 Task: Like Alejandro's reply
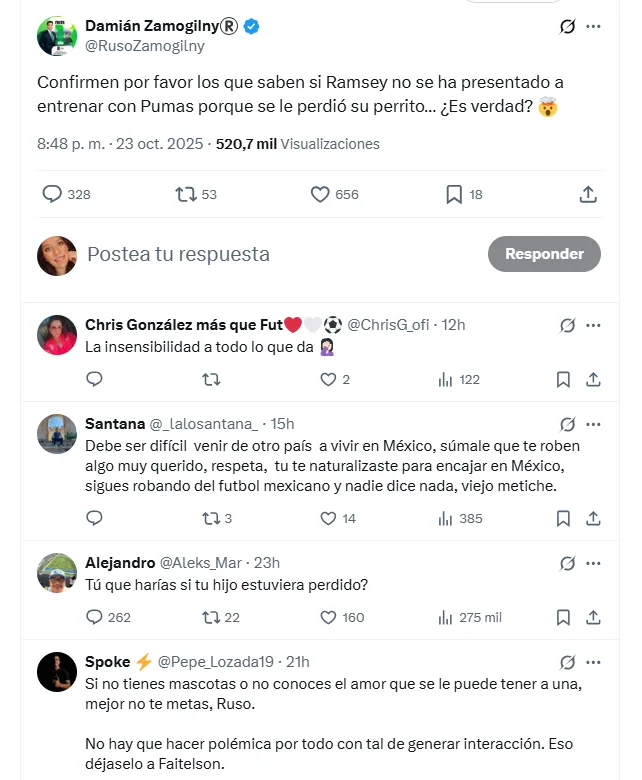point(328,617)
